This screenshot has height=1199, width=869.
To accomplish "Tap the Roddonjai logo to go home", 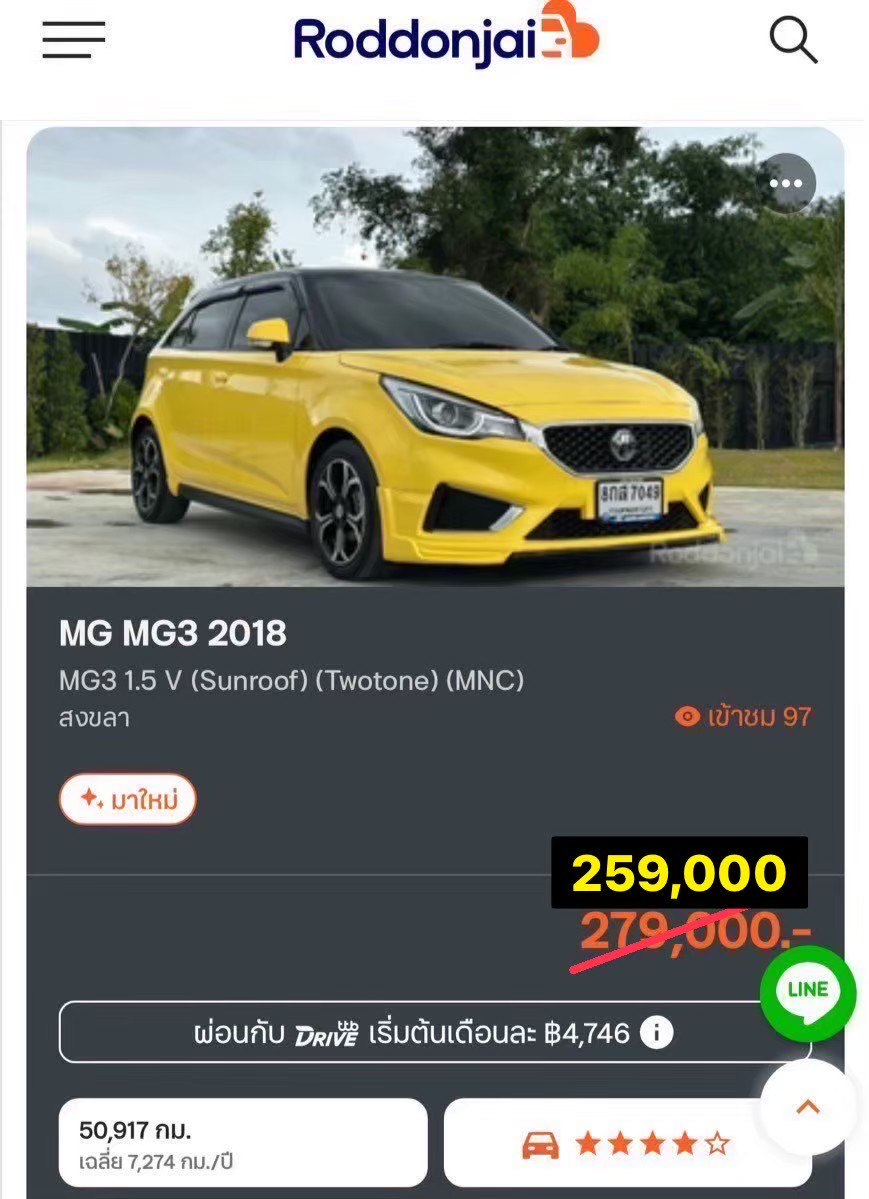I will (446, 40).
